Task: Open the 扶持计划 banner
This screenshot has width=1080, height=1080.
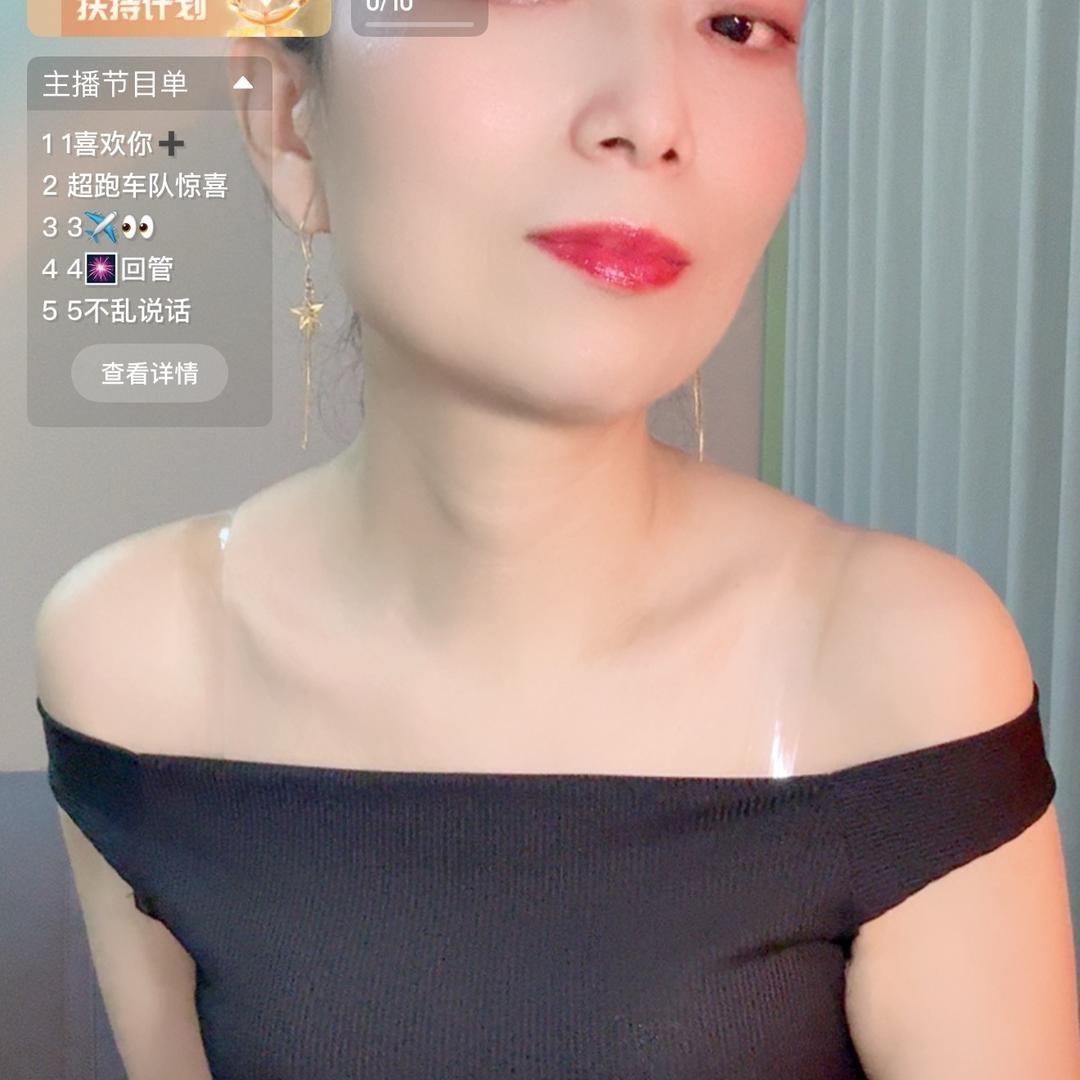Action: (179, 14)
